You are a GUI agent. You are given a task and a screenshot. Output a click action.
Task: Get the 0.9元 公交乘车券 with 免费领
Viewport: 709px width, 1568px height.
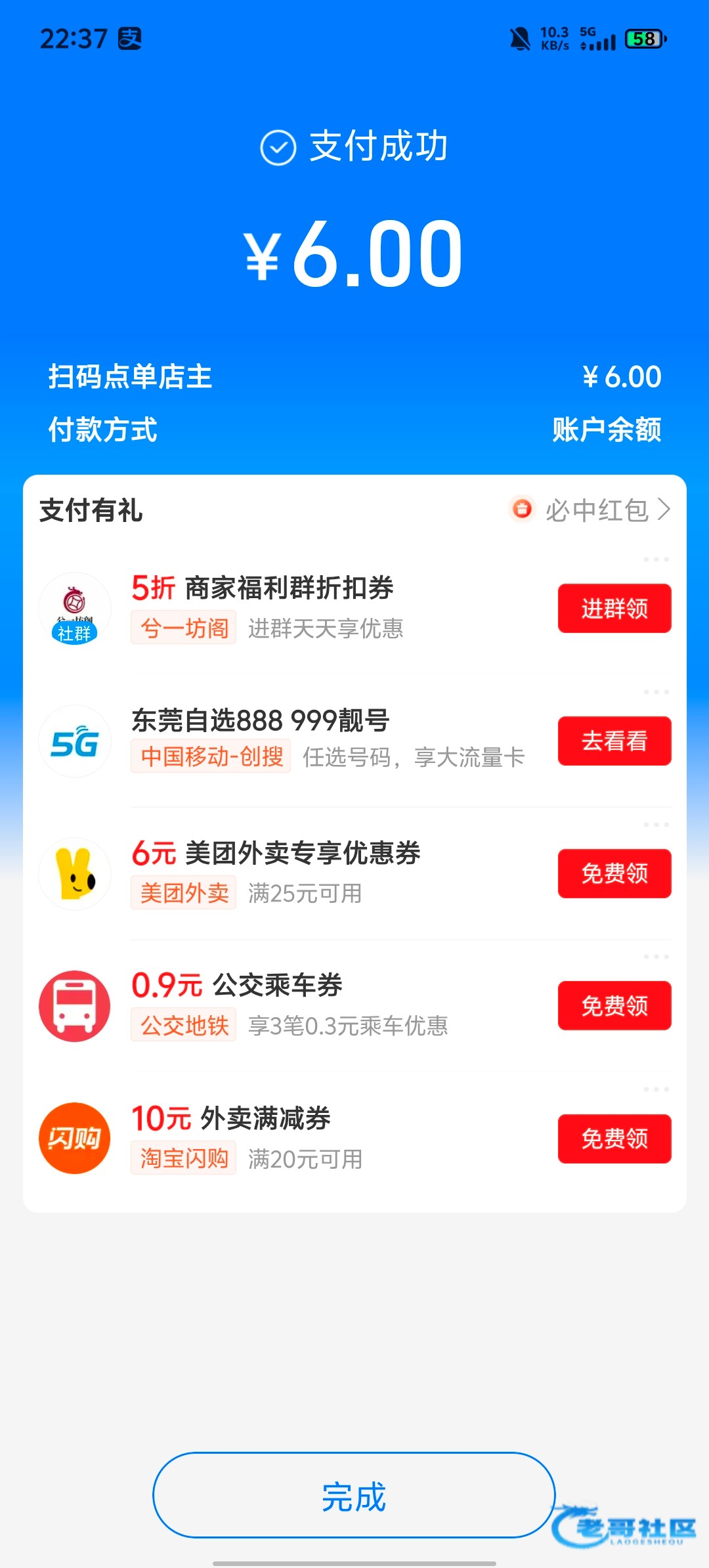(x=614, y=1005)
